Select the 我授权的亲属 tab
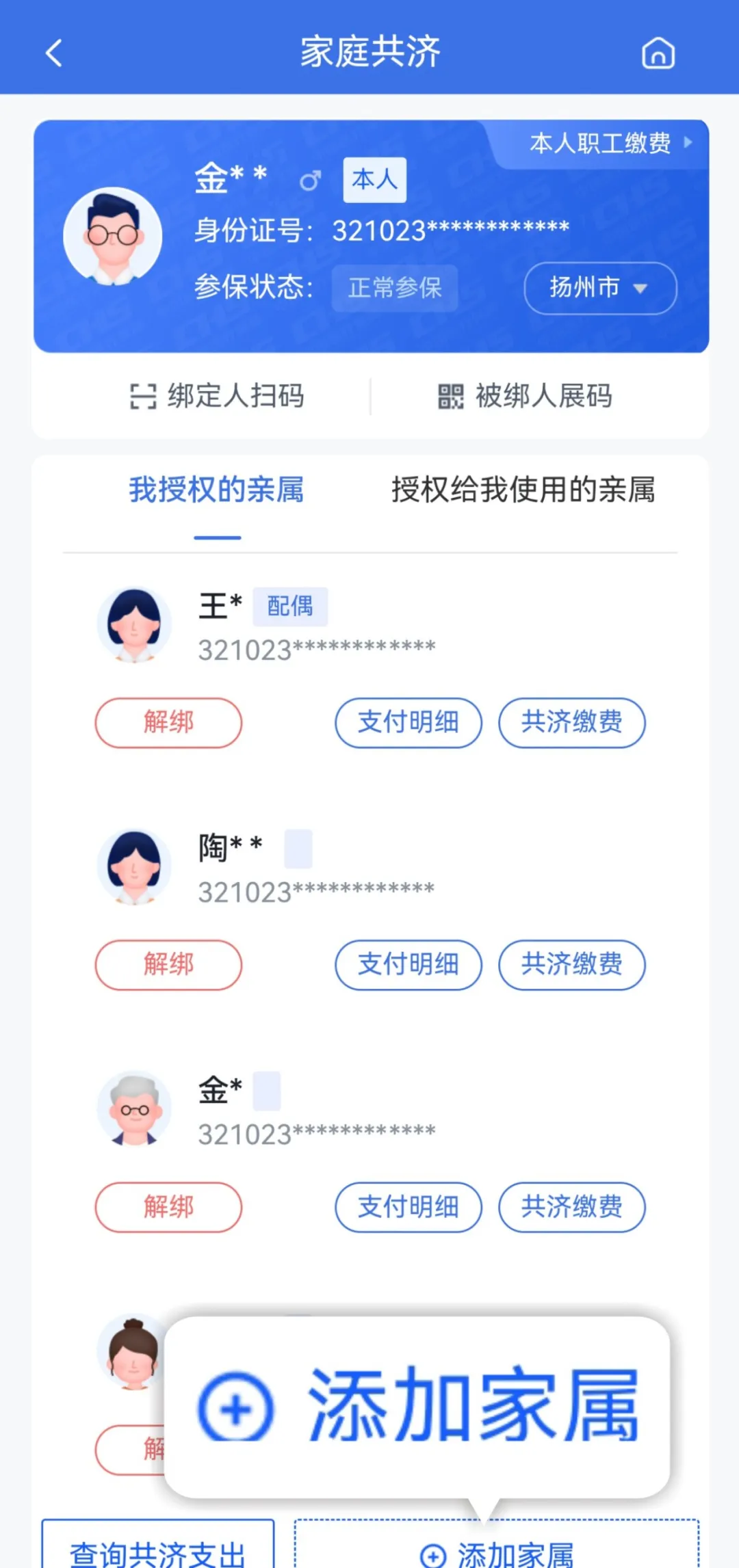 click(217, 490)
